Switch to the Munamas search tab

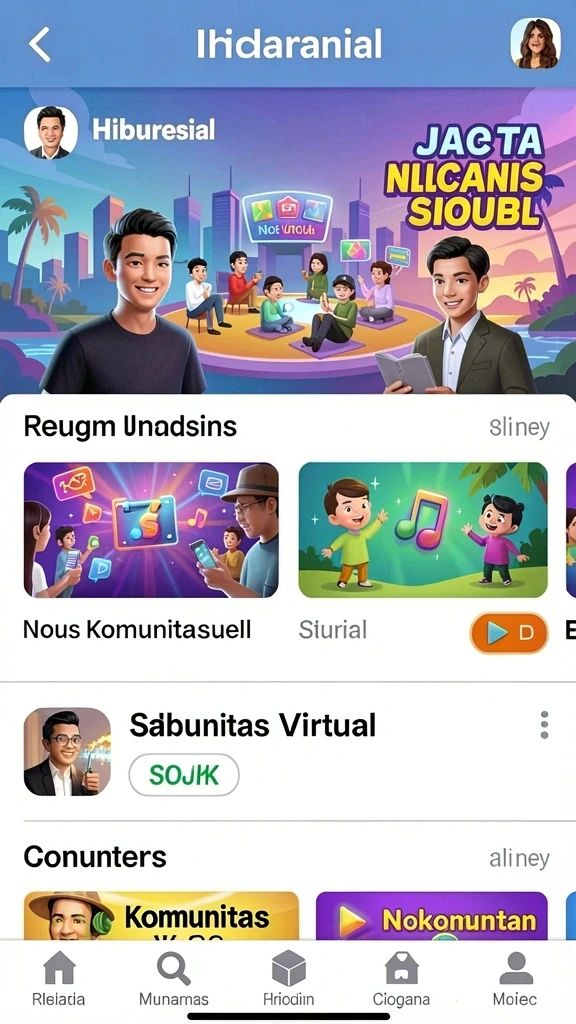click(174, 978)
